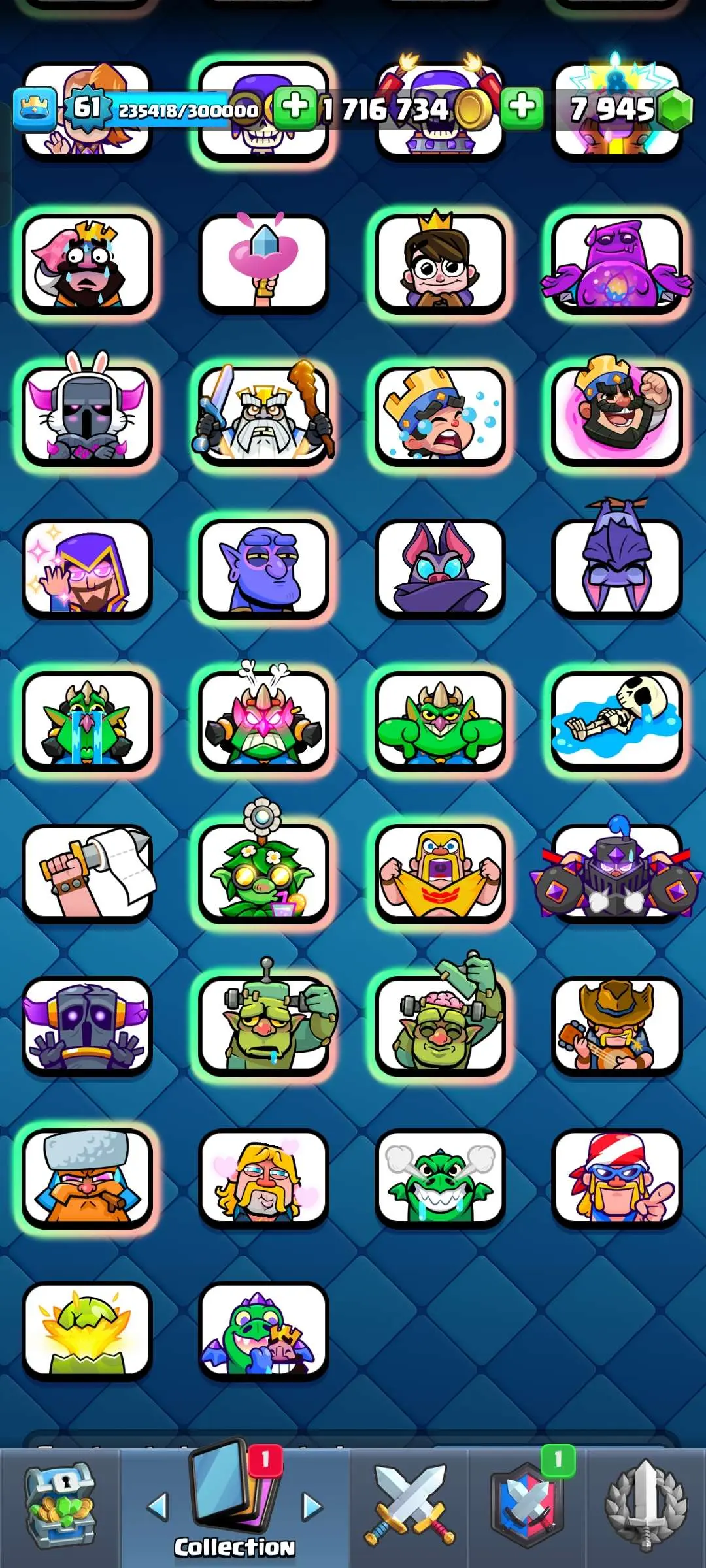Screen dimensions: 706x1568
Task: Select the old wizard with sword and staff emote
Action: tap(263, 416)
